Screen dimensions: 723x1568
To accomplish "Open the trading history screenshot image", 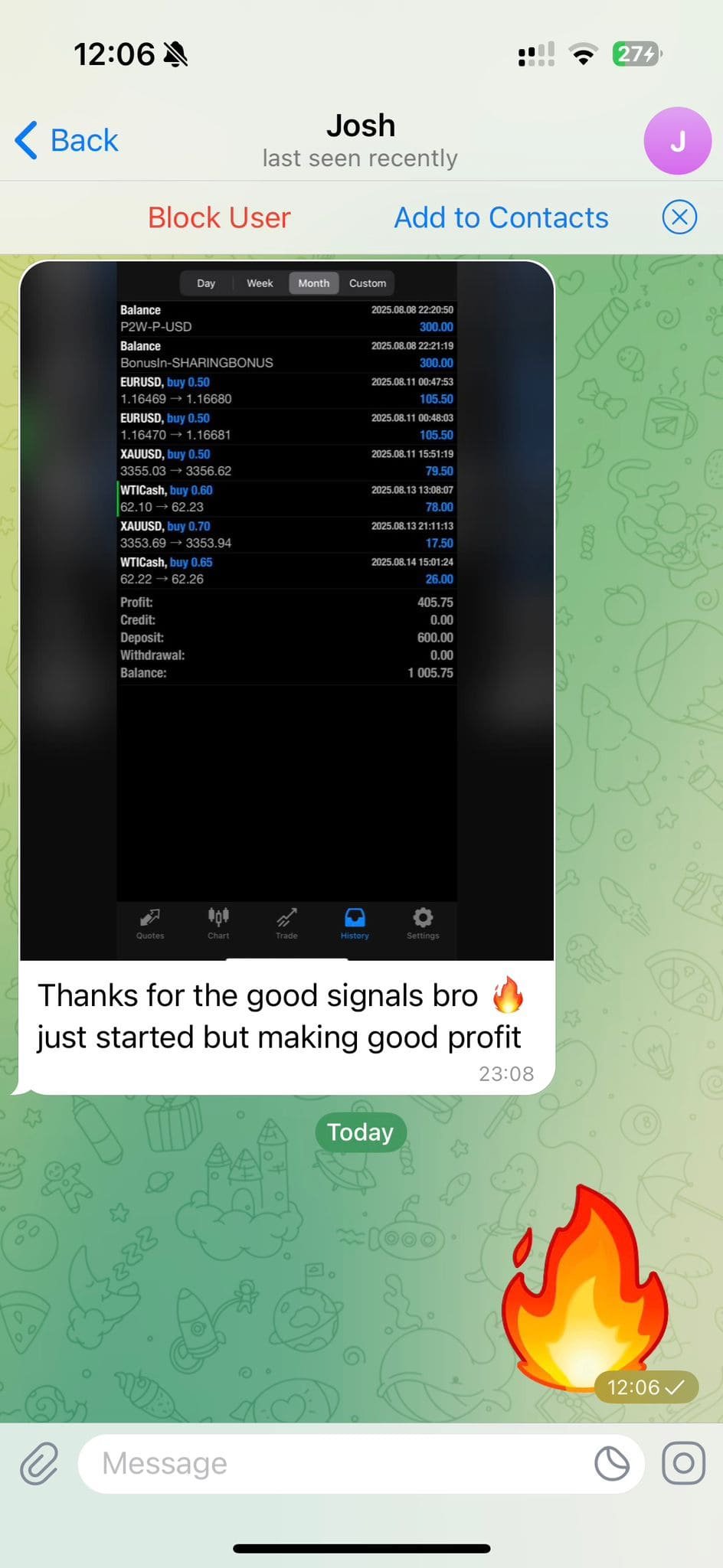I will tap(286, 610).
